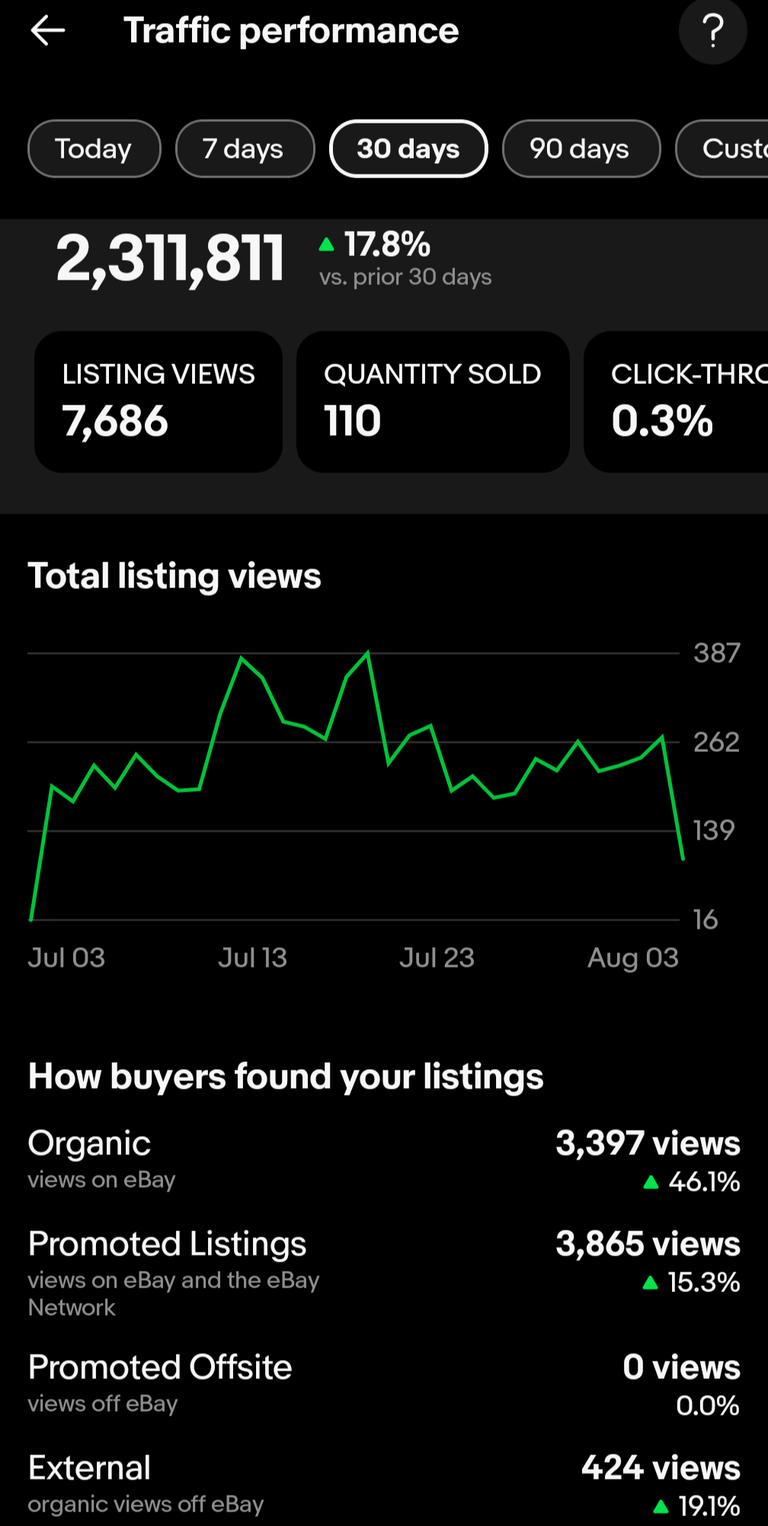The height and width of the screenshot is (1526, 768).
Task: Go back using the top-left arrow
Action: (x=47, y=31)
